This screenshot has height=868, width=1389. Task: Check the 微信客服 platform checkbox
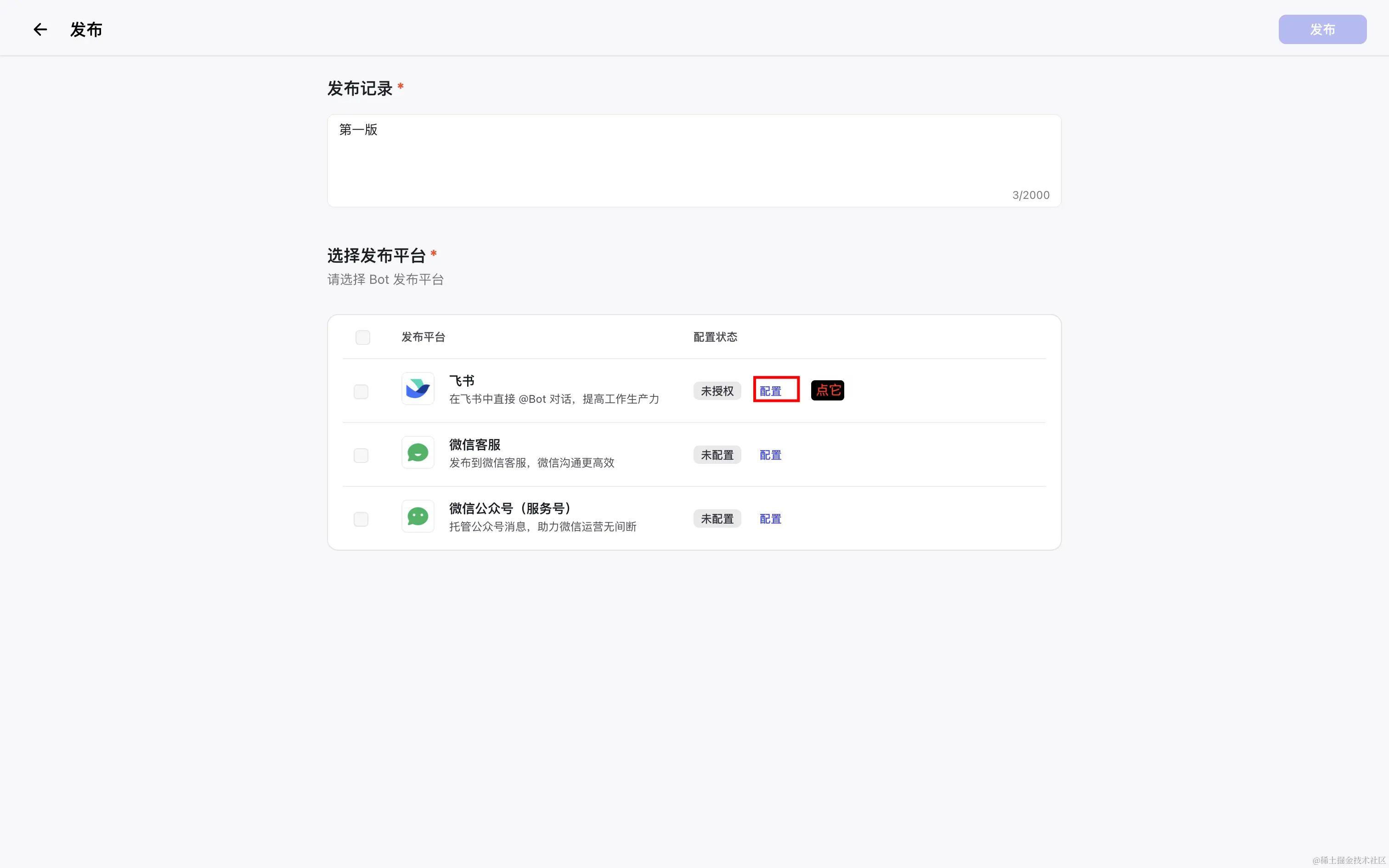click(361, 455)
